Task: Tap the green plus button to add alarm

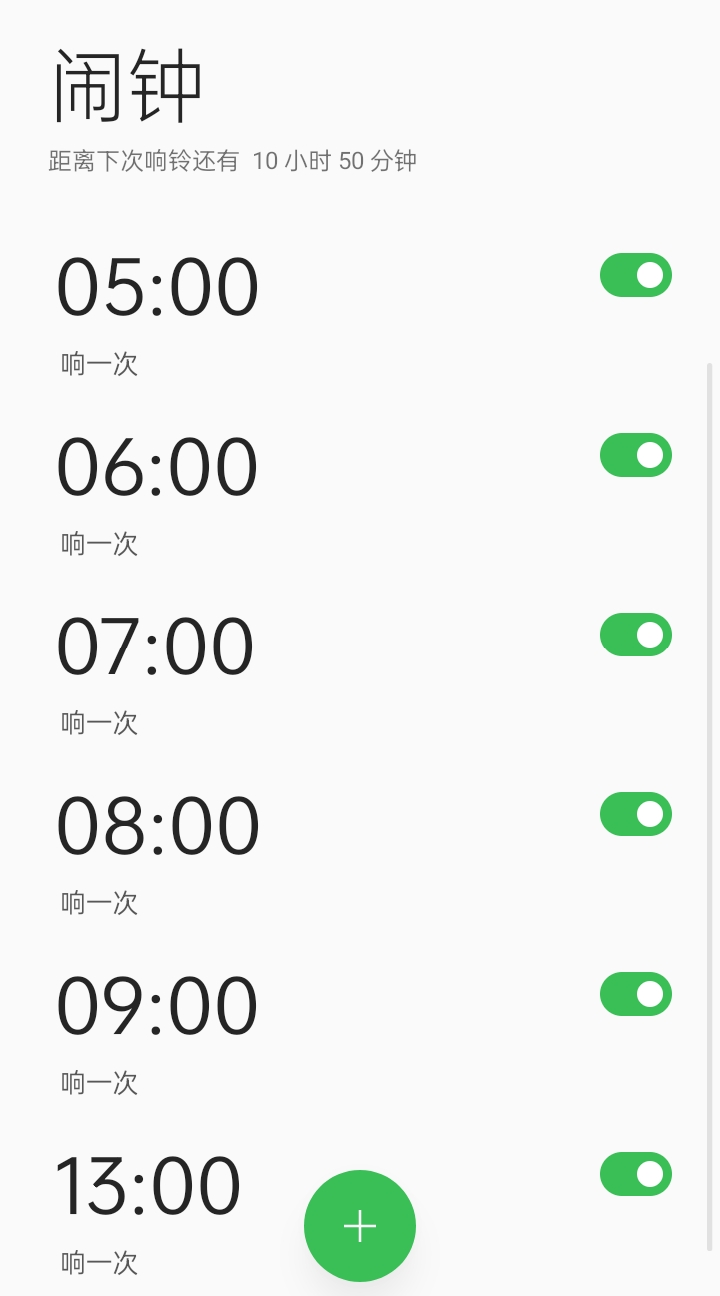Action: (x=359, y=1225)
